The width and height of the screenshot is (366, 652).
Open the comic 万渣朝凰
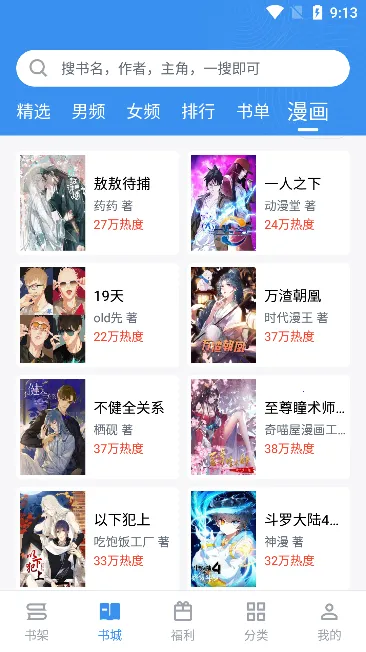pyautogui.click(x=269, y=315)
